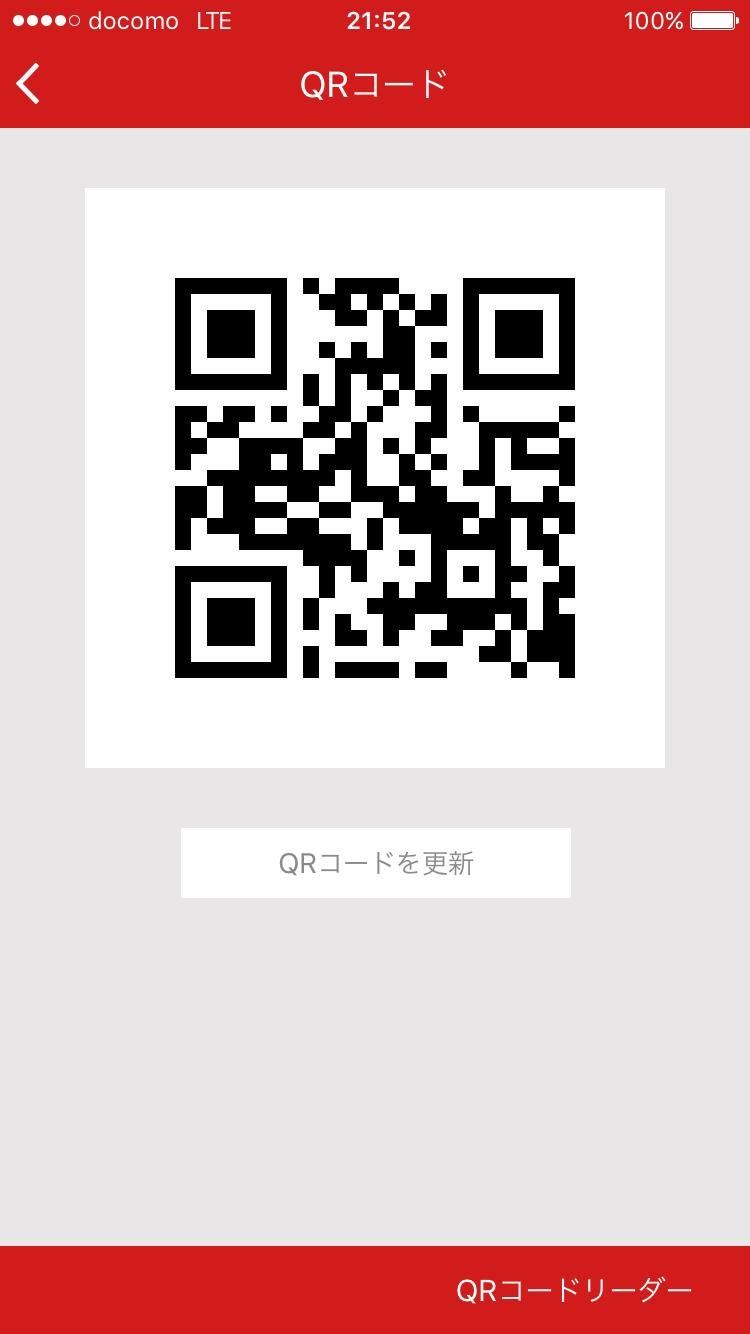
Task: Tap the refresh QR code text label
Action: point(375,861)
